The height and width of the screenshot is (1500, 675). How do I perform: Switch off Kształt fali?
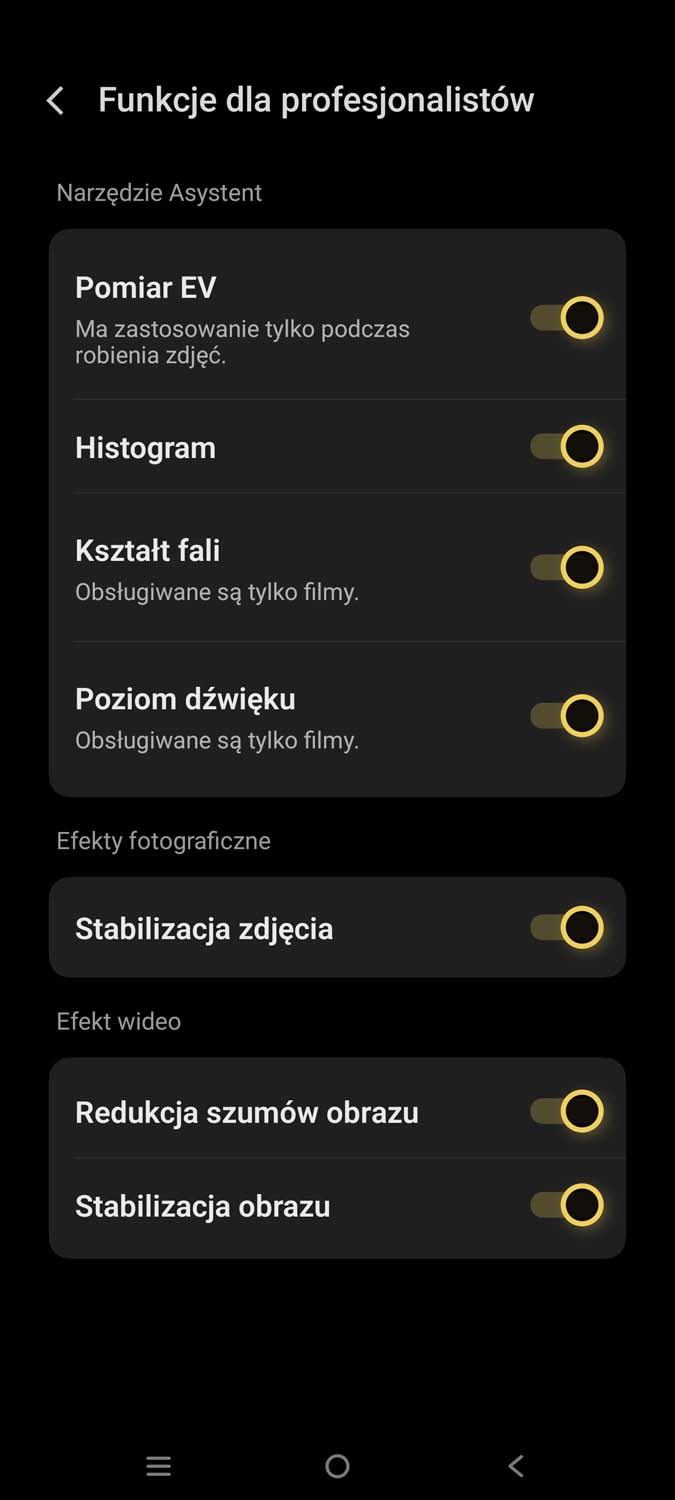[x=567, y=567]
